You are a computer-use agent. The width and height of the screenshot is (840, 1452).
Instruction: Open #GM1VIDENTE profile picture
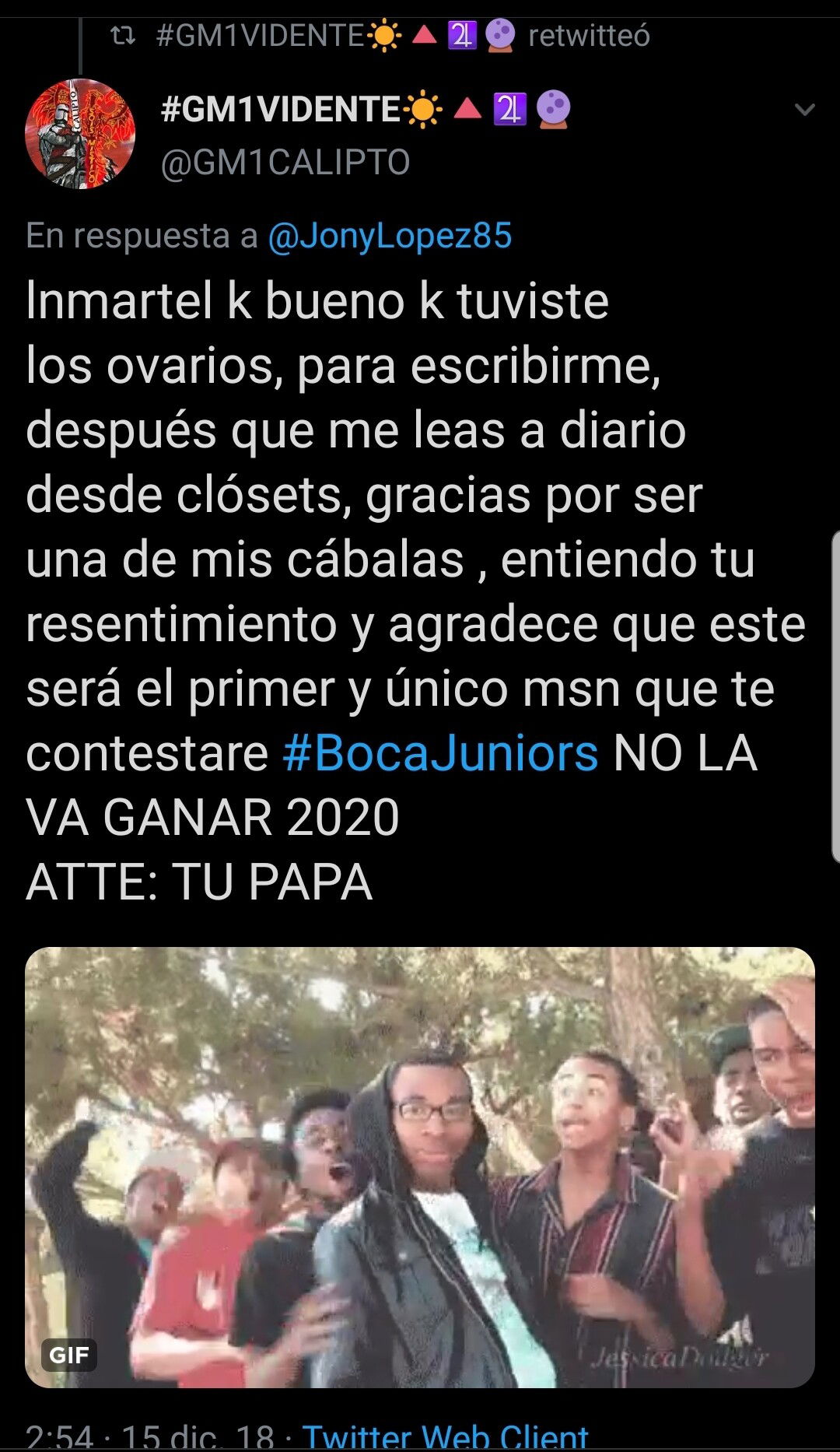80,134
